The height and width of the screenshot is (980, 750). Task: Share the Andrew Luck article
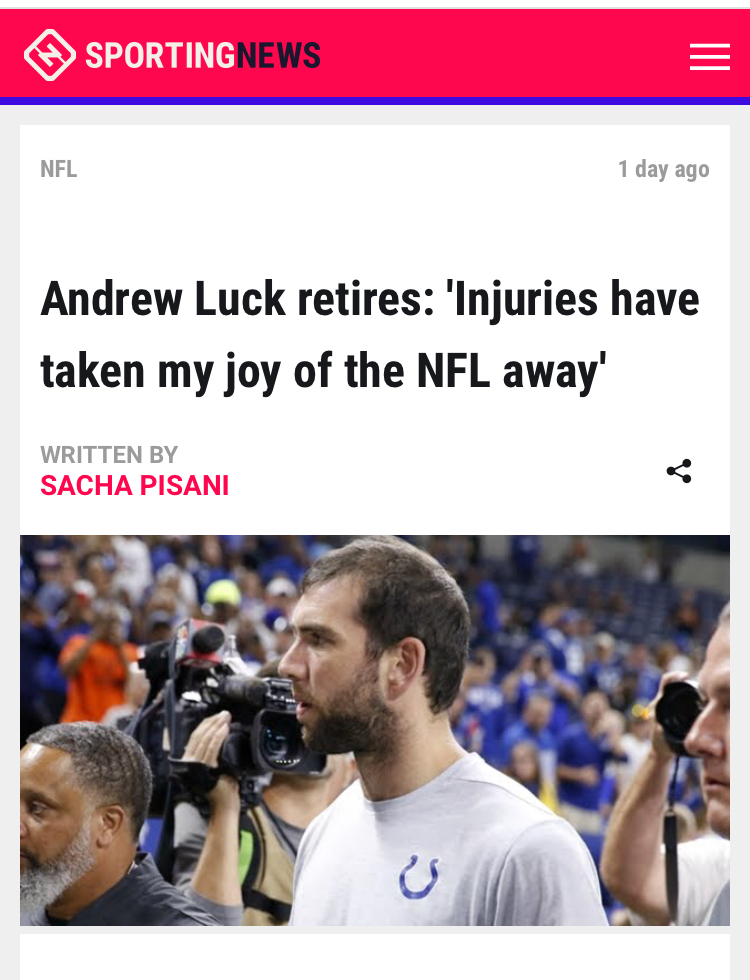(x=679, y=471)
